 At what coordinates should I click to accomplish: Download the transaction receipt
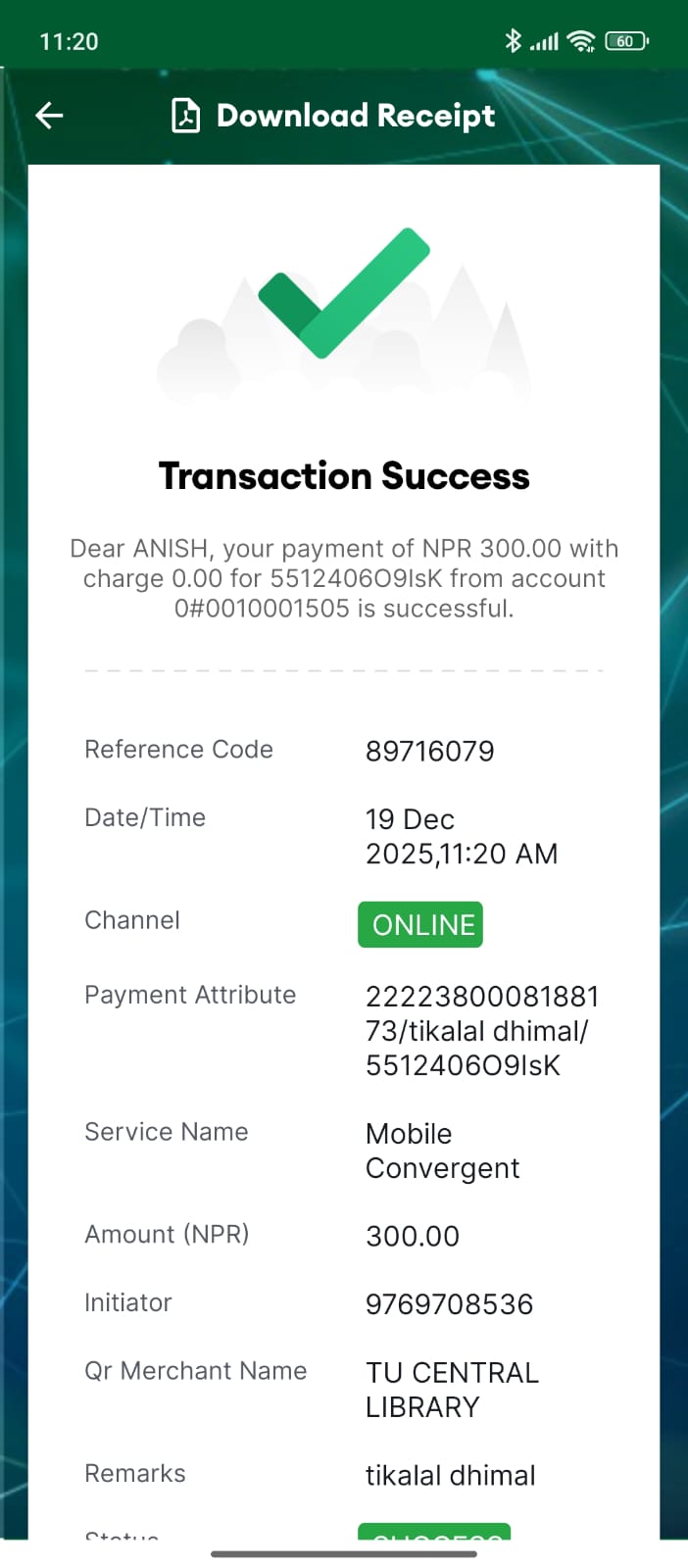click(333, 116)
